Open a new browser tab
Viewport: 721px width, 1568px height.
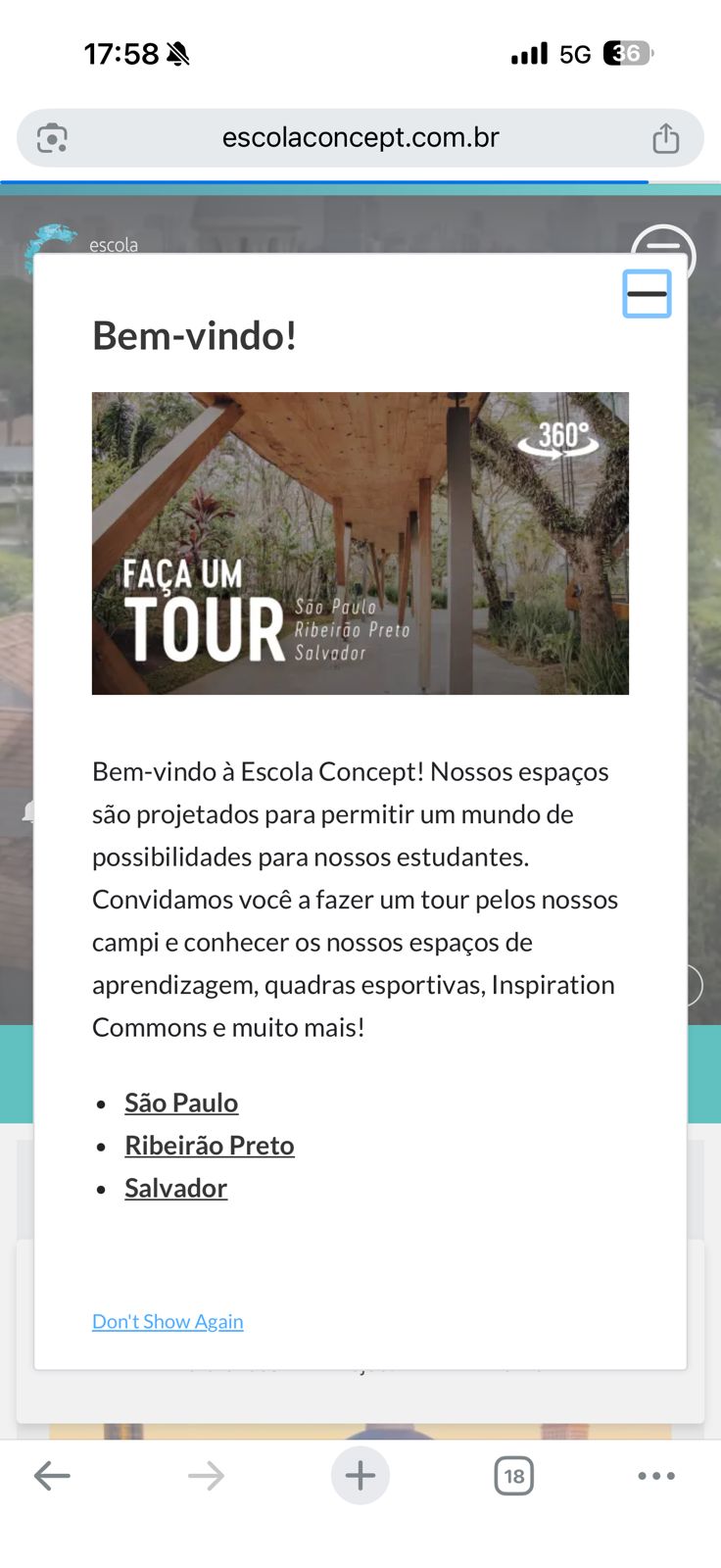click(x=360, y=1475)
